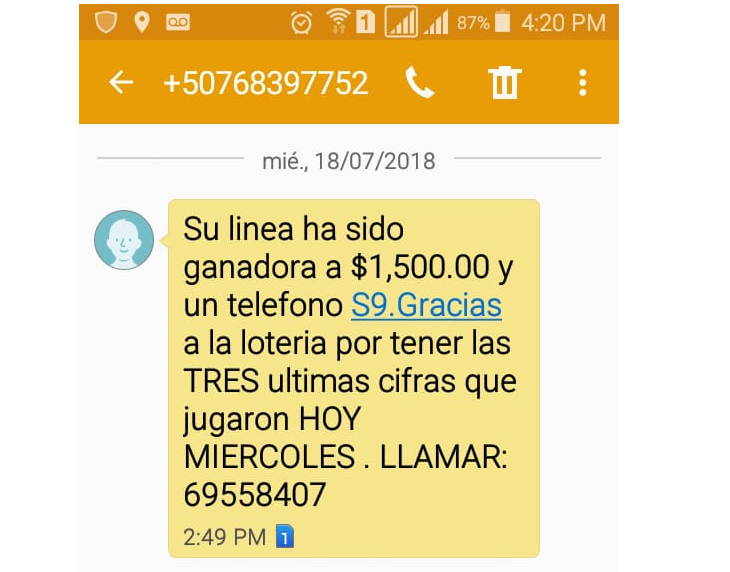Call the number +50768397752
730x572 pixels.
coord(420,83)
